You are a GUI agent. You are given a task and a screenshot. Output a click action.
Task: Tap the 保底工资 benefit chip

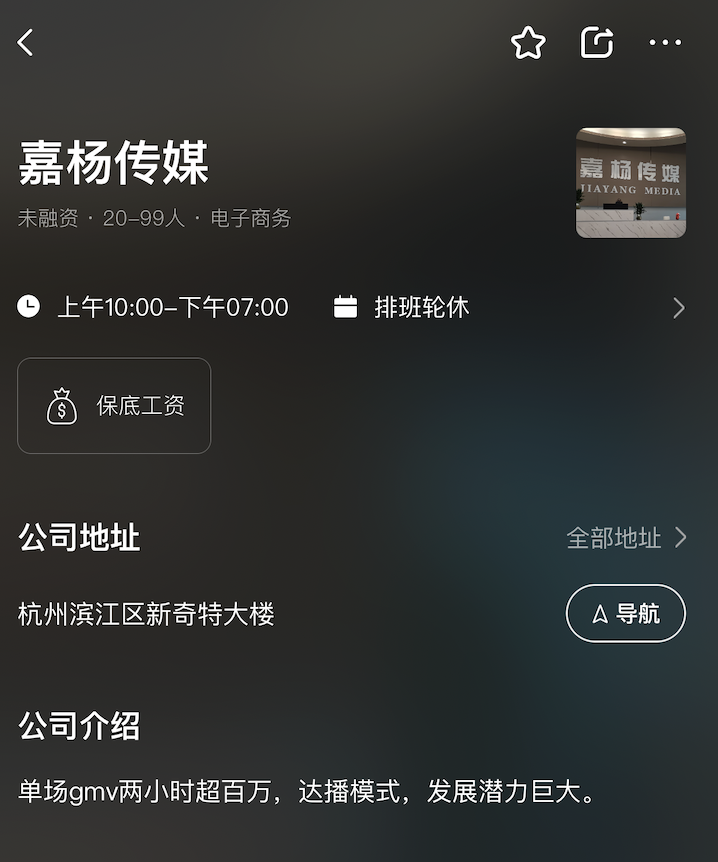(x=114, y=406)
